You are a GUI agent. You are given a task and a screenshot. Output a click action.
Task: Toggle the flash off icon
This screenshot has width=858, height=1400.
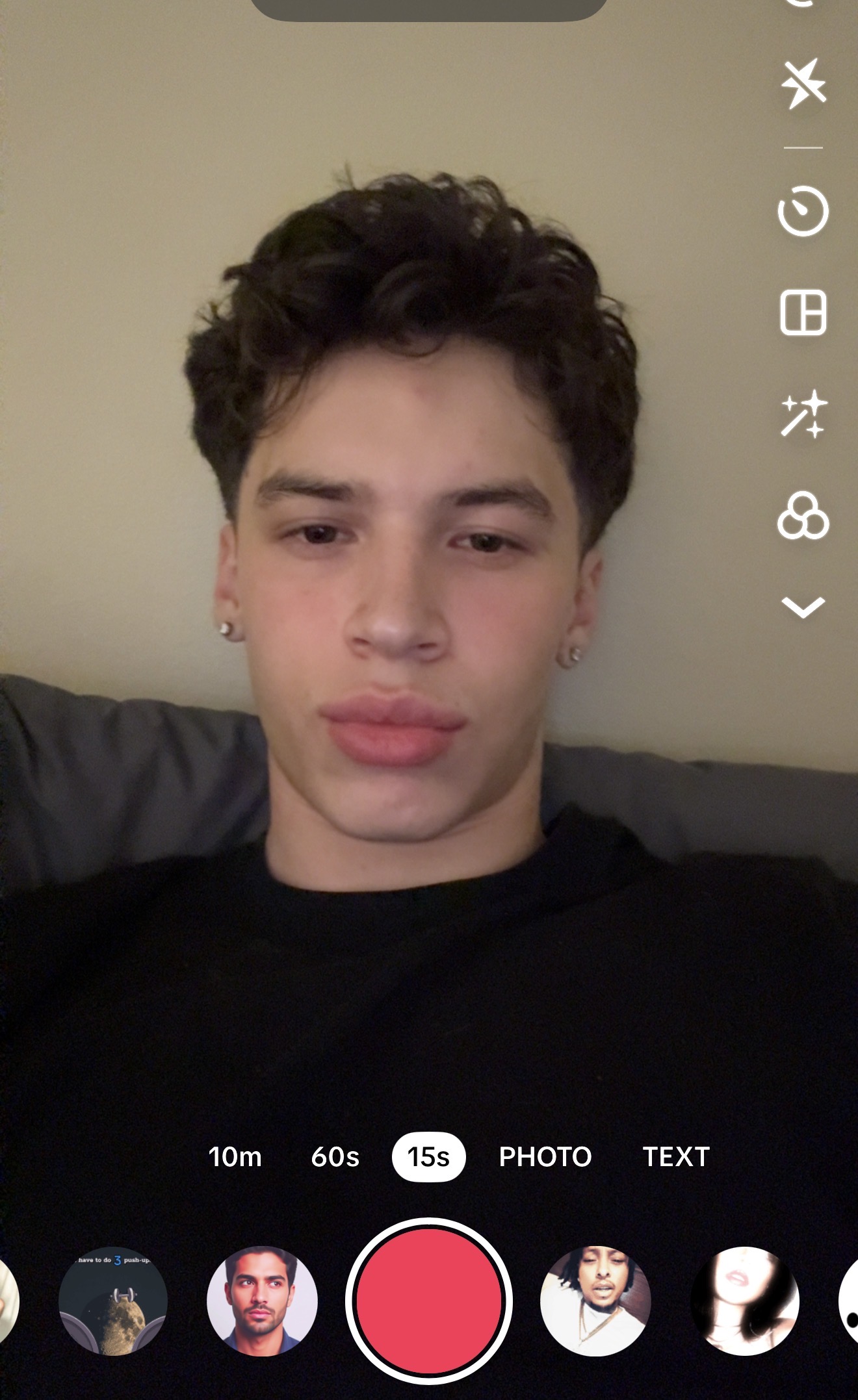(803, 84)
